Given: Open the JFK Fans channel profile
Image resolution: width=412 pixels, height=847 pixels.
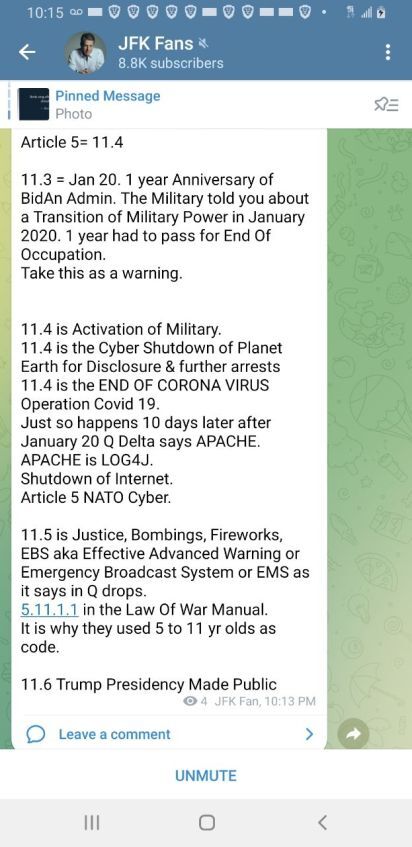Looking at the screenshot, I should pos(170,52).
